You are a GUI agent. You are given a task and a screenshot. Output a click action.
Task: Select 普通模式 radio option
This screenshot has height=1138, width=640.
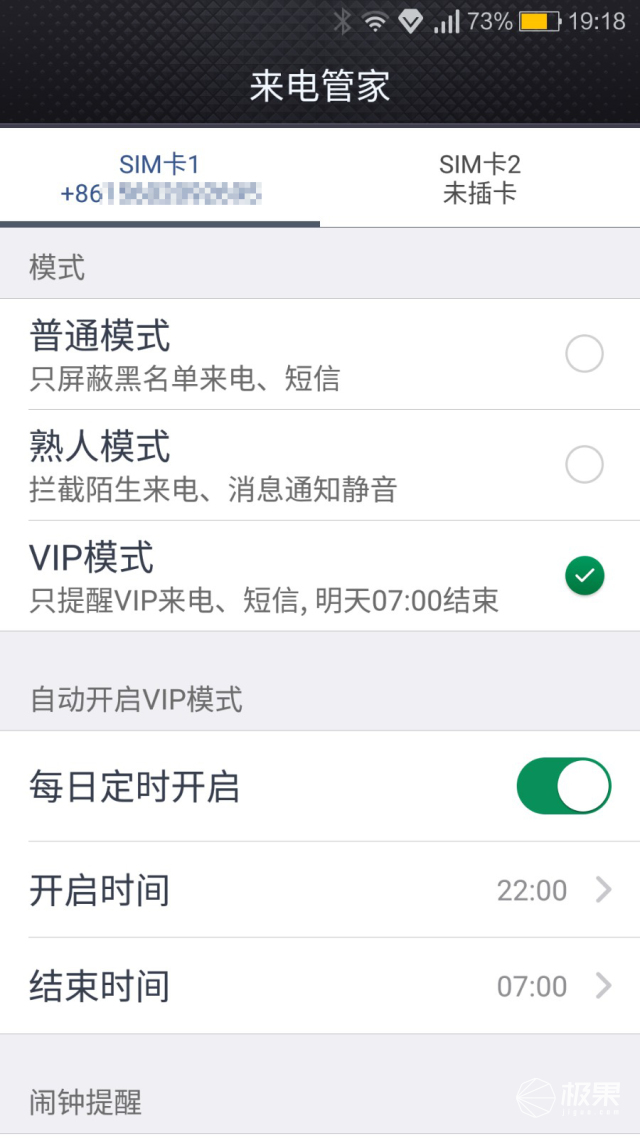(x=584, y=354)
